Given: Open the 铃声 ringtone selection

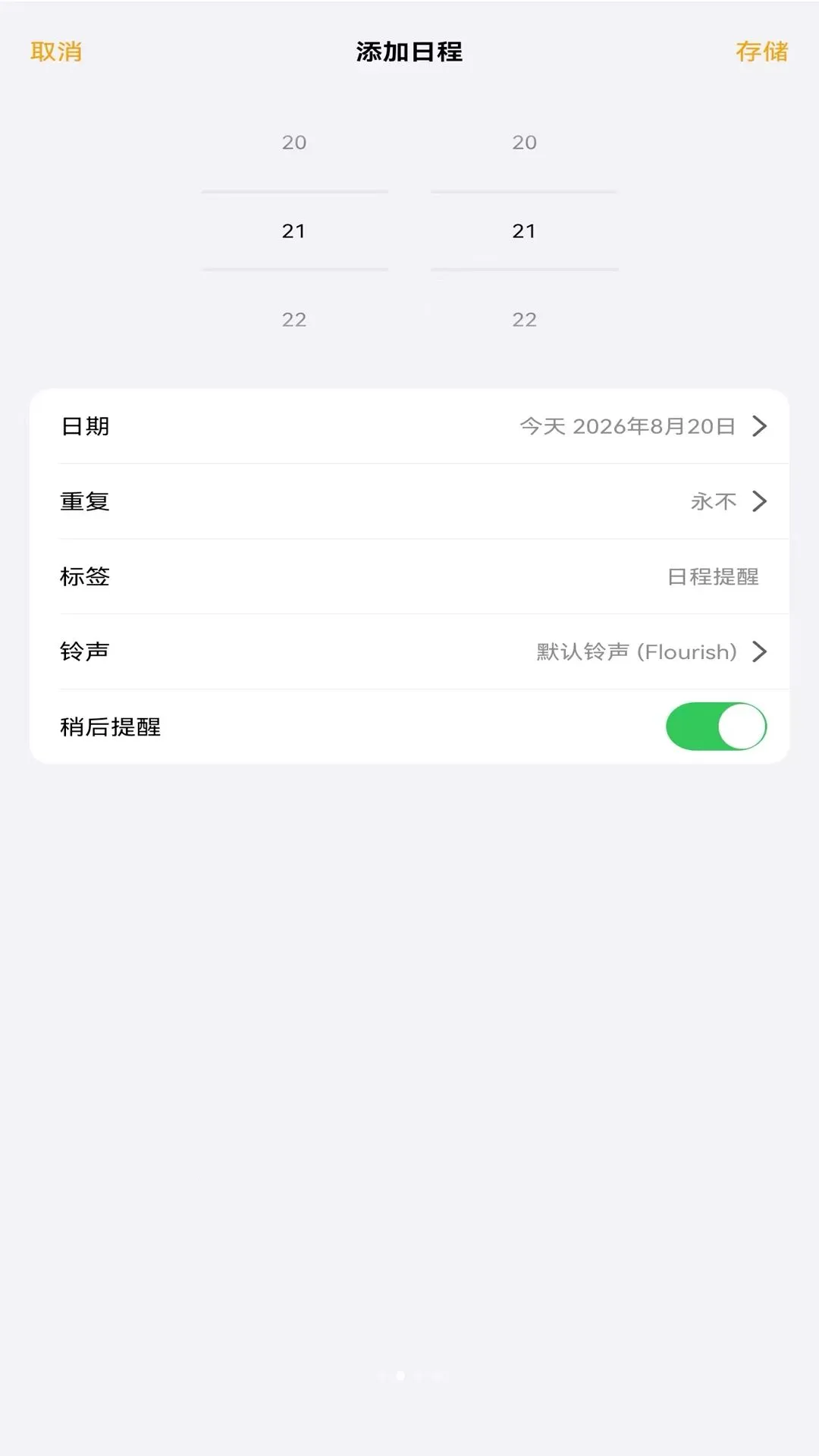Looking at the screenshot, I should tap(409, 651).
